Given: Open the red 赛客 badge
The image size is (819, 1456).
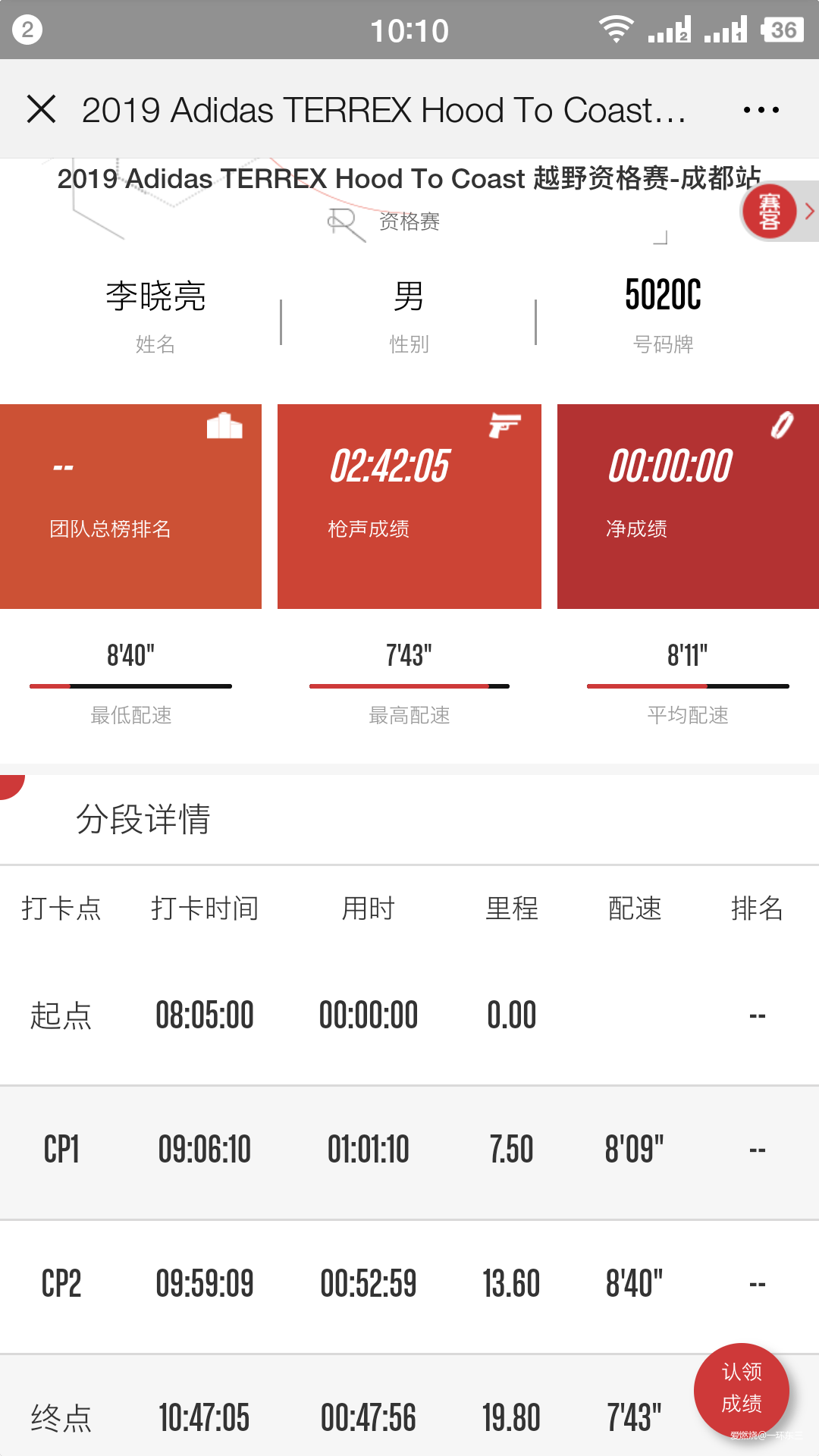Looking at the screenshot, I should (x=769, y=211).
